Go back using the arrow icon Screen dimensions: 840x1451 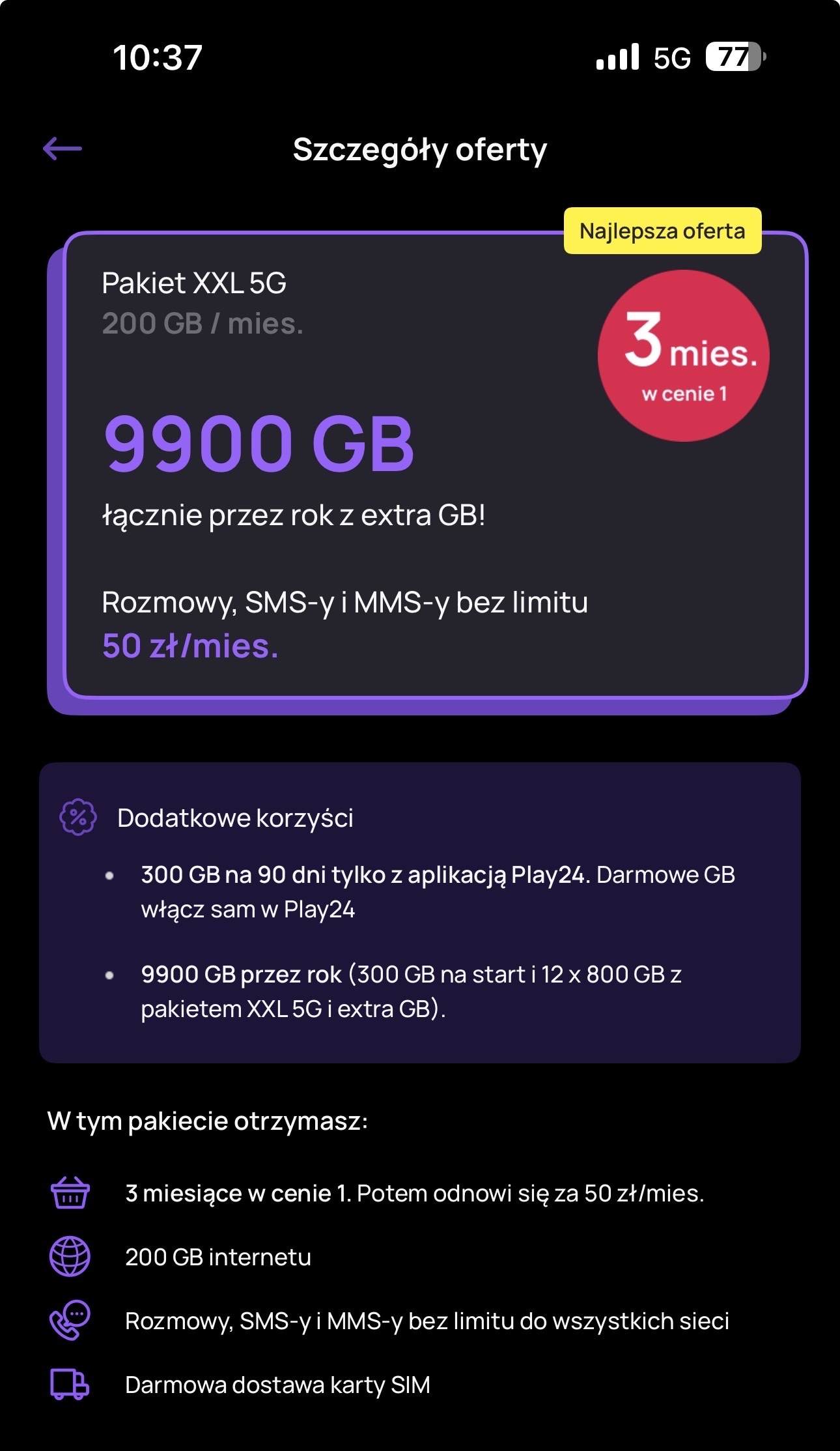[x=63, y=149]
